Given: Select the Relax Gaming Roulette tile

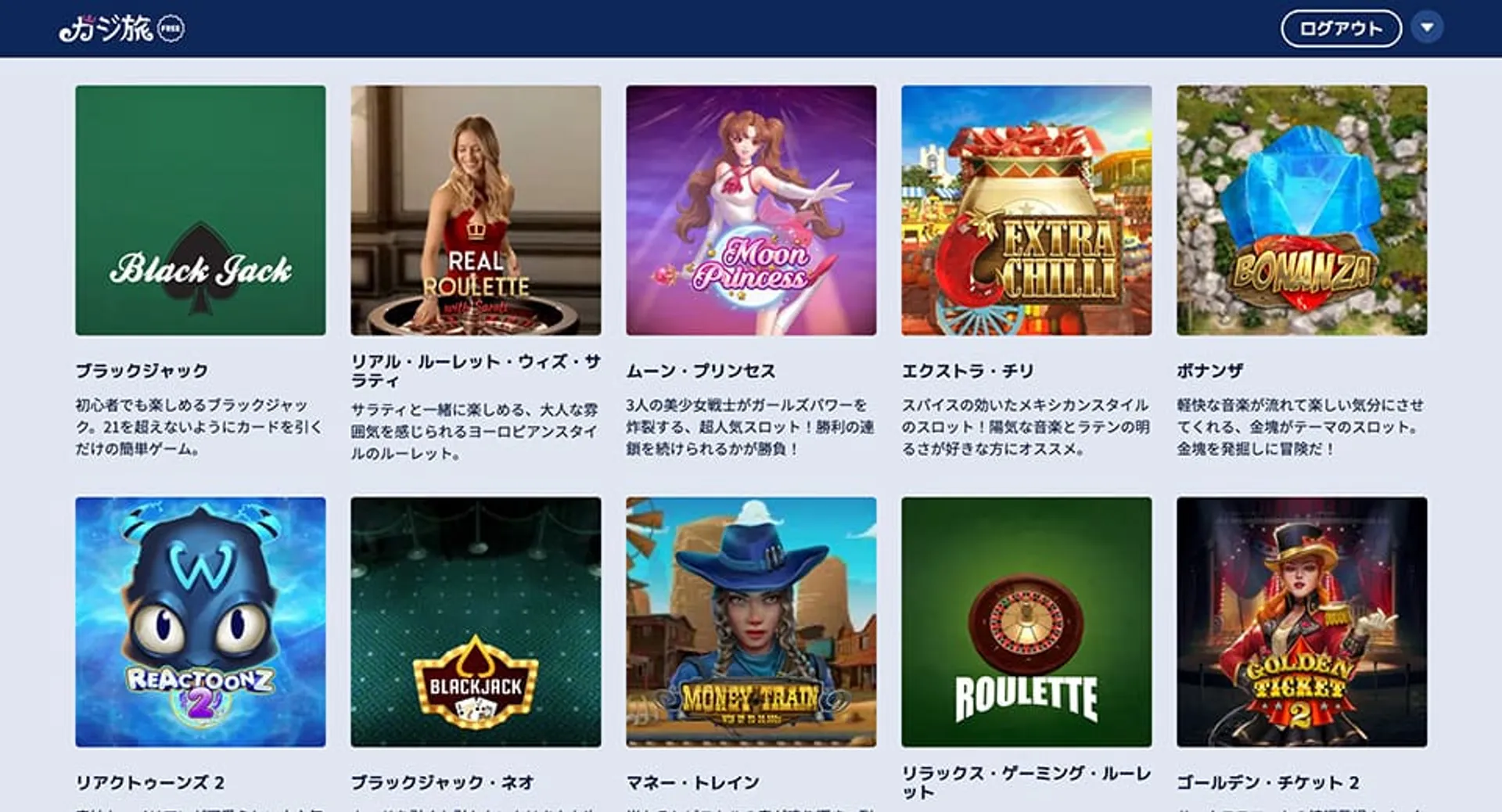Looking at the screenshot, I should [x=1026, y=622].
